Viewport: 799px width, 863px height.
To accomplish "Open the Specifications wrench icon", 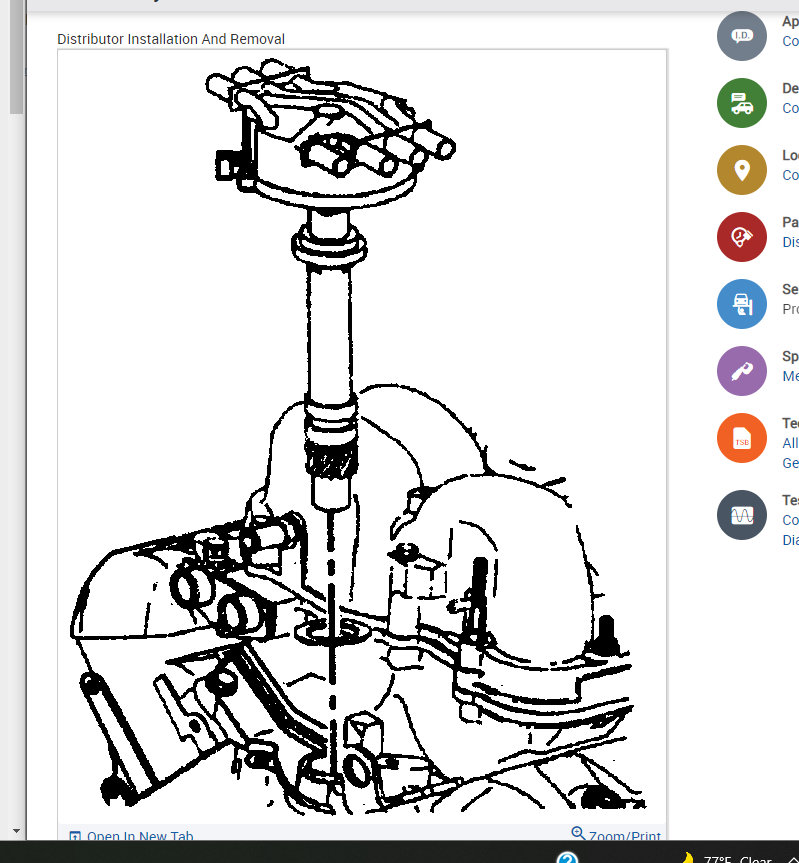I will point(742,371).
